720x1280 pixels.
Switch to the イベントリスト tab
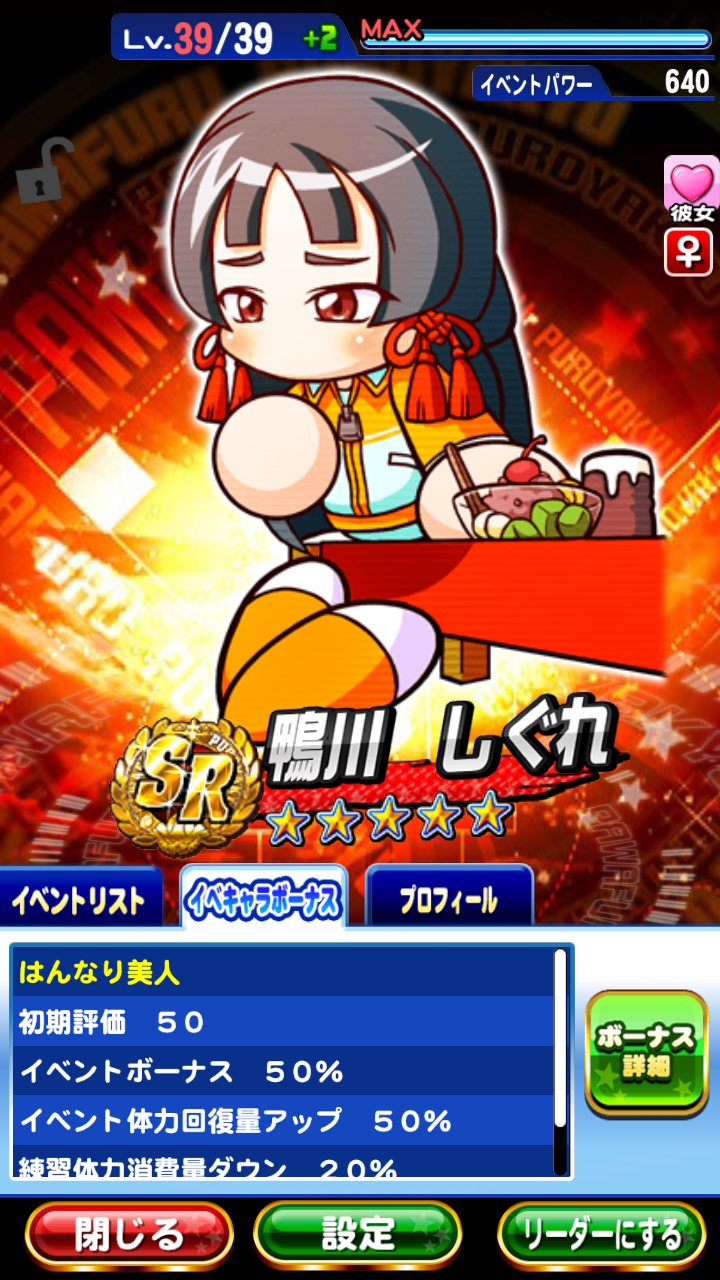pos(80,897)
